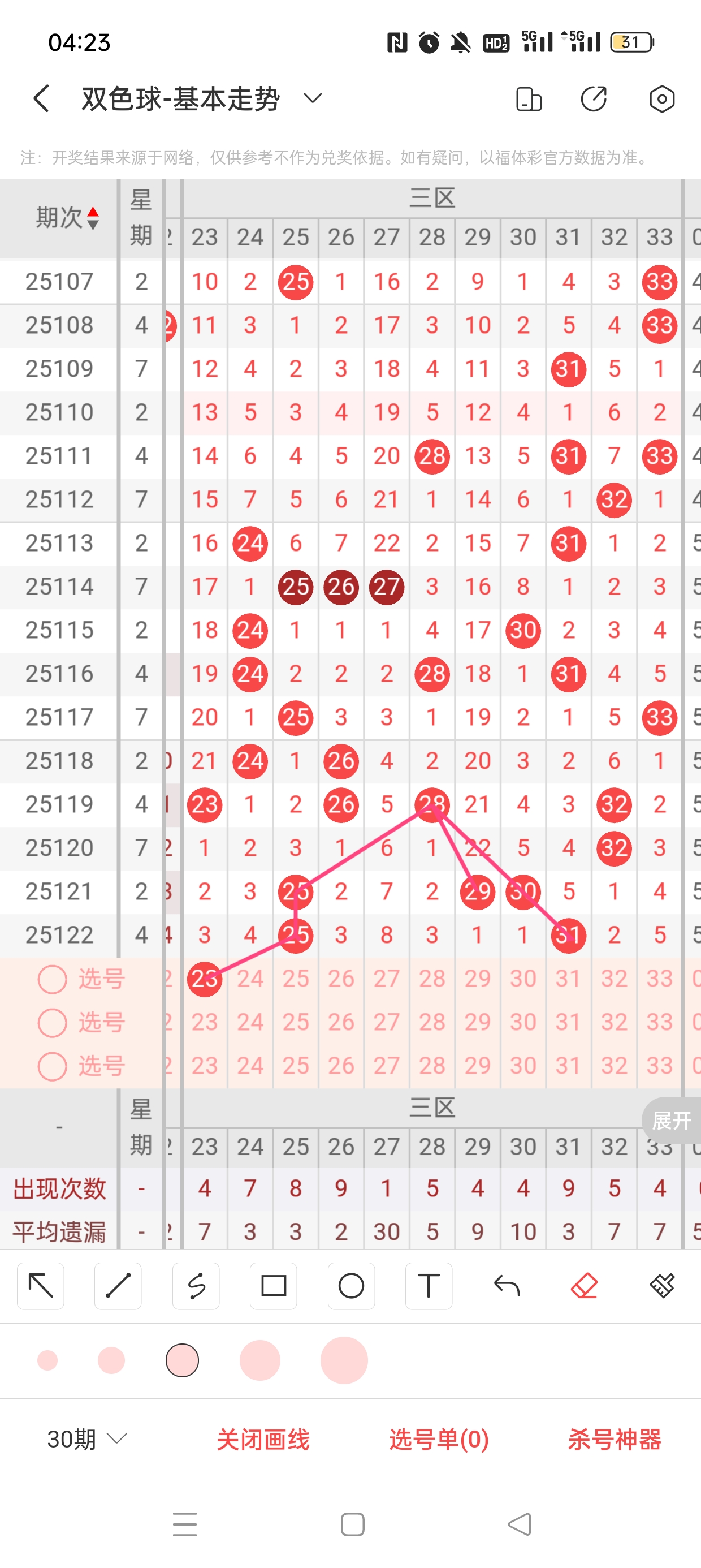Undo the last drawn line
The height and width of the screenshot is (1568, 701).
pos(507,1286)
